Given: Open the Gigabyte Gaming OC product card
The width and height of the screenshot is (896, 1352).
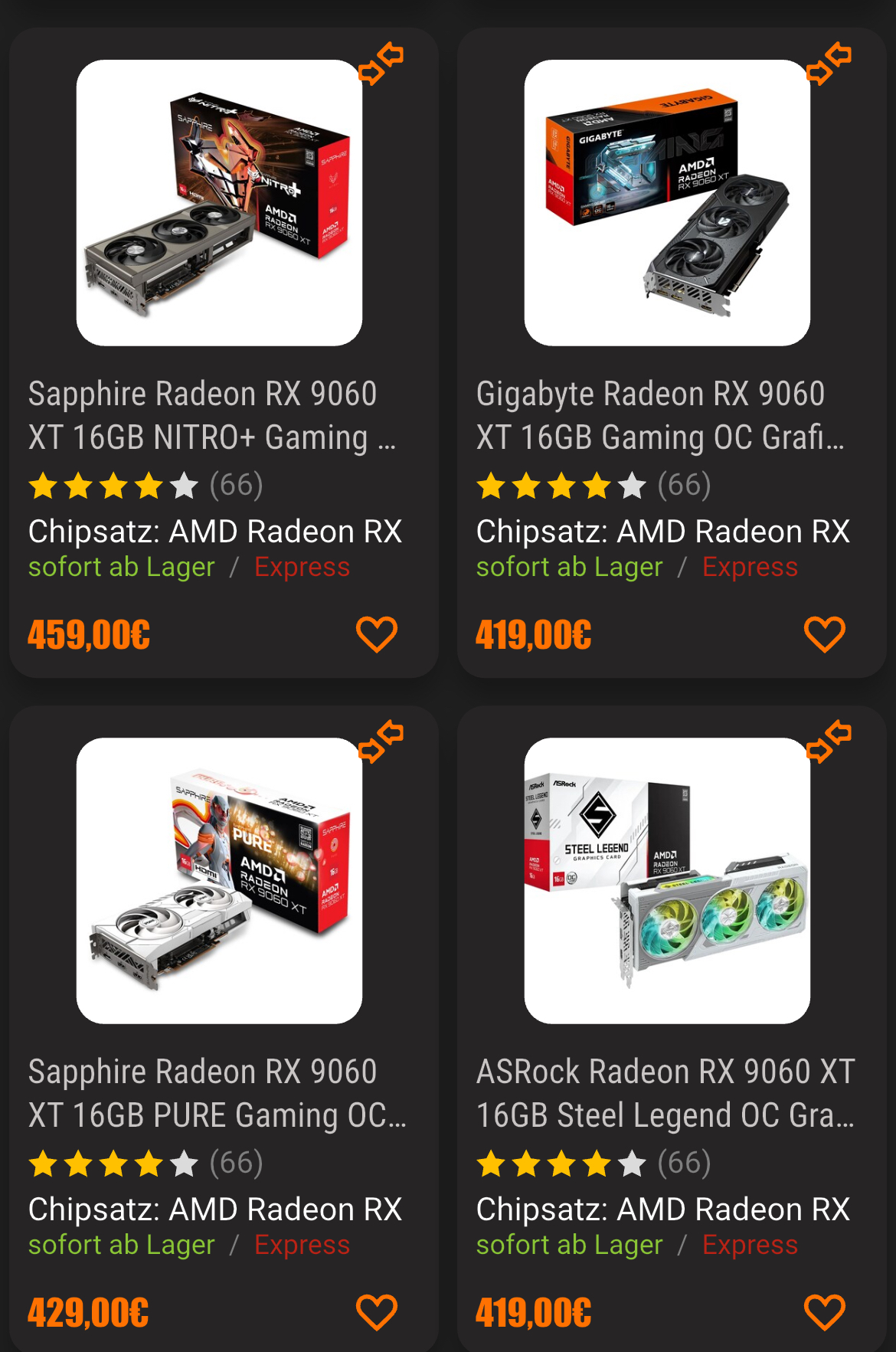Looking at the screenshot, I should [x=650, y=414].
